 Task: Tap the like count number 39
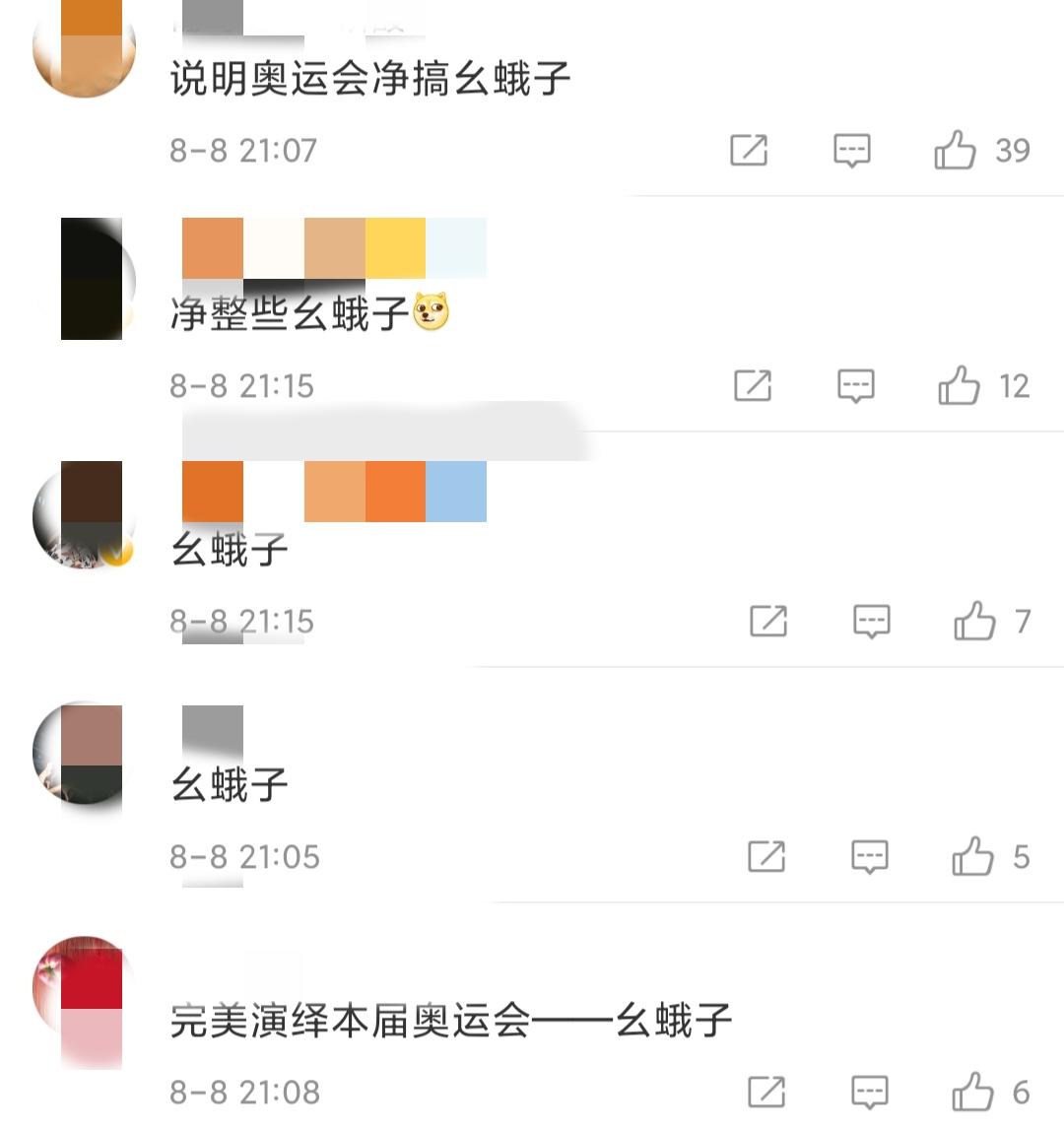(1014, 150)
